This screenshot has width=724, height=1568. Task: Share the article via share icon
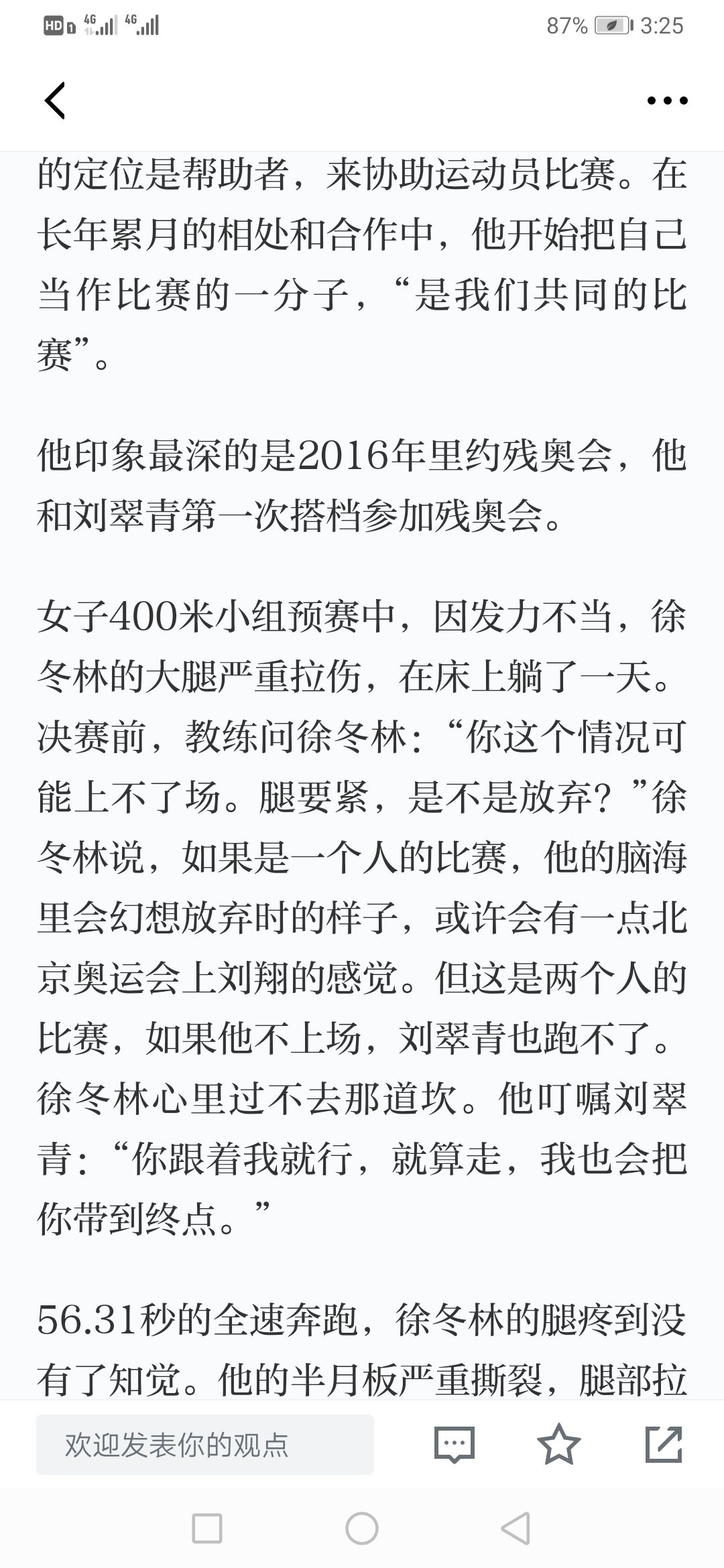664,1444
